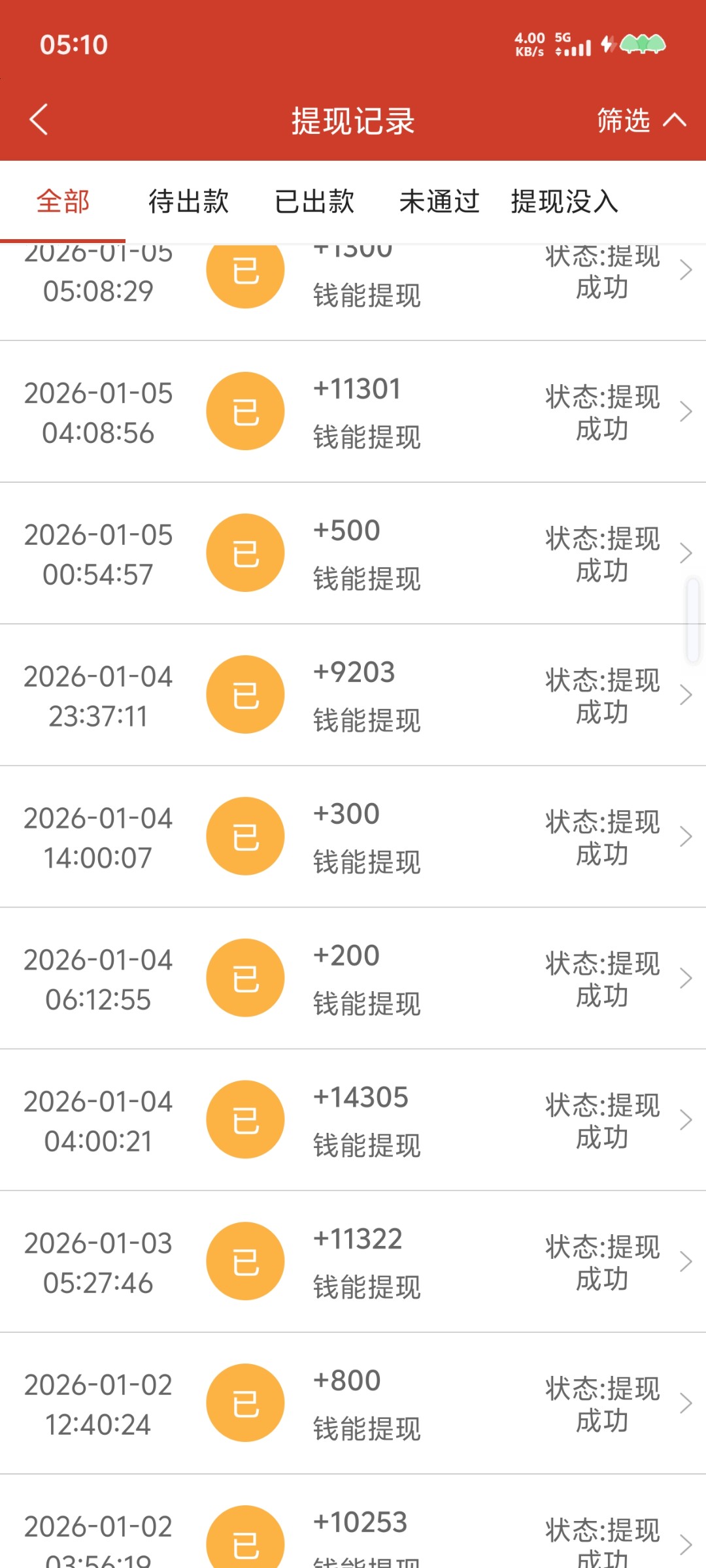Screen dimensions: 706x1568
Task: Go back from withdrawal records
Action: 39,120
